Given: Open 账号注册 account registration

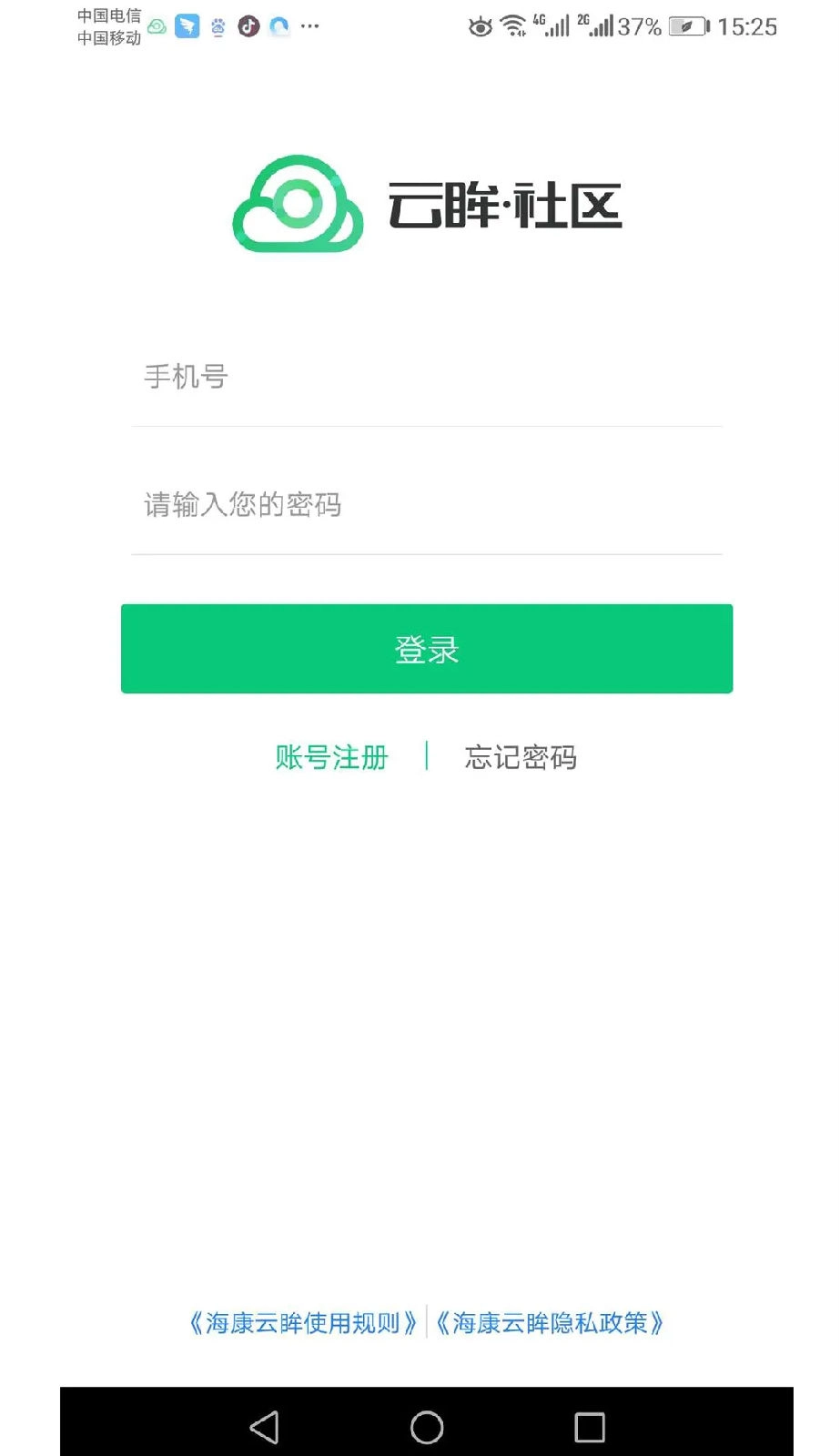Looking at the screenshot, I should tap(331, 757).
